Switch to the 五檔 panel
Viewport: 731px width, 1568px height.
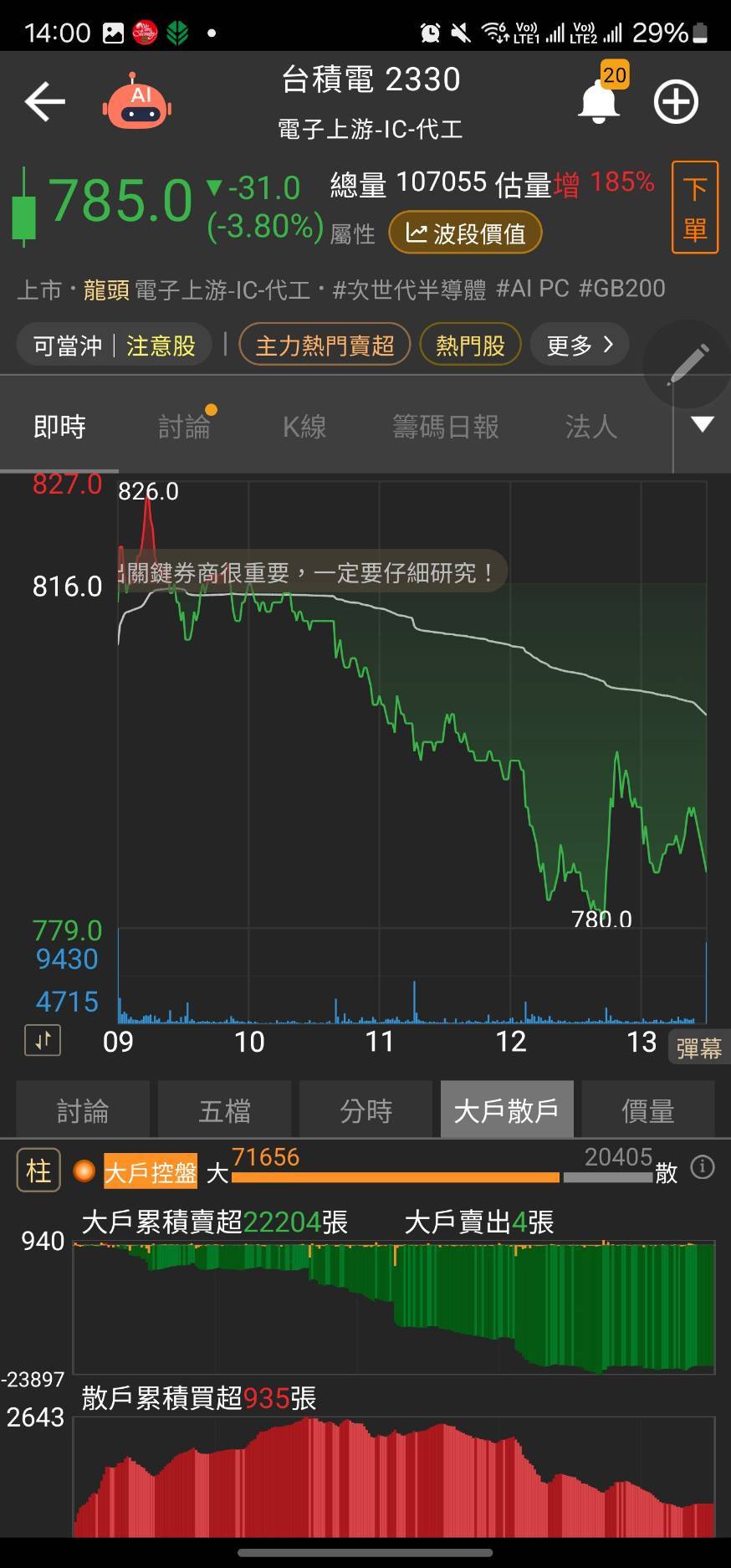pyautogui.click(x=224, y=1109)
